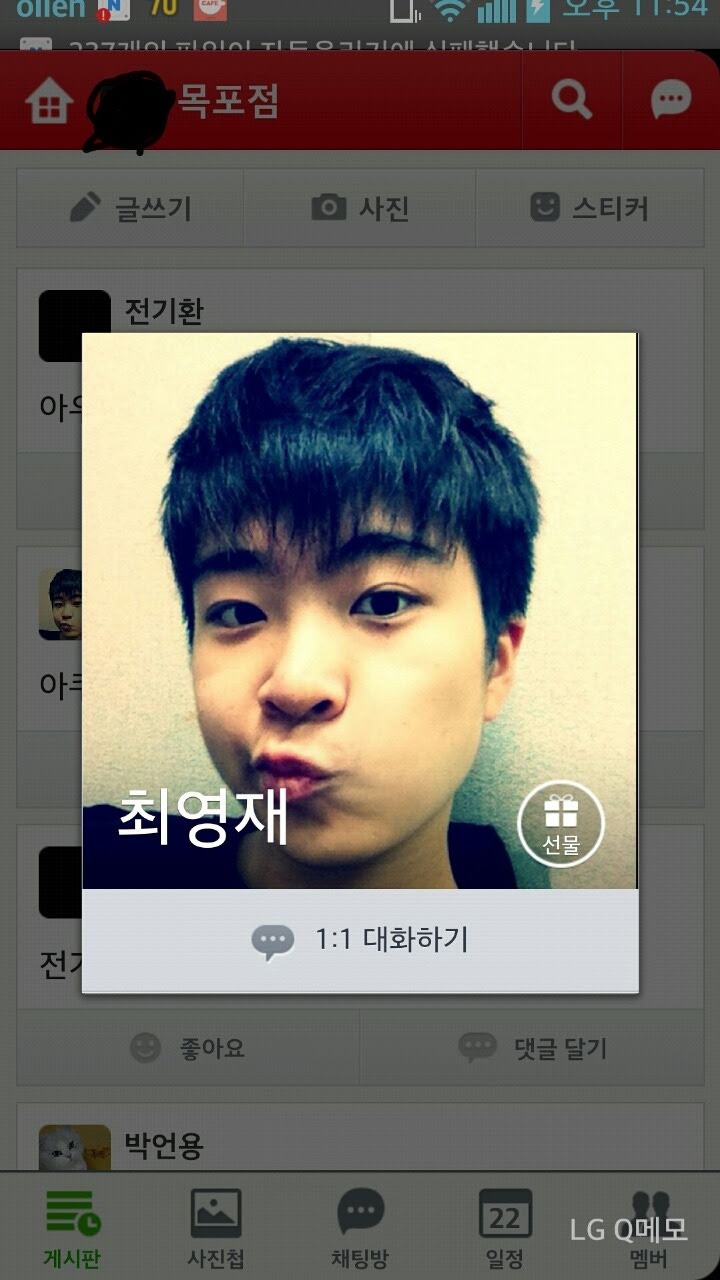The image size is (720, 1280).
Task: Switch to the 채팅방 tab
Action: pos(360,1228)
